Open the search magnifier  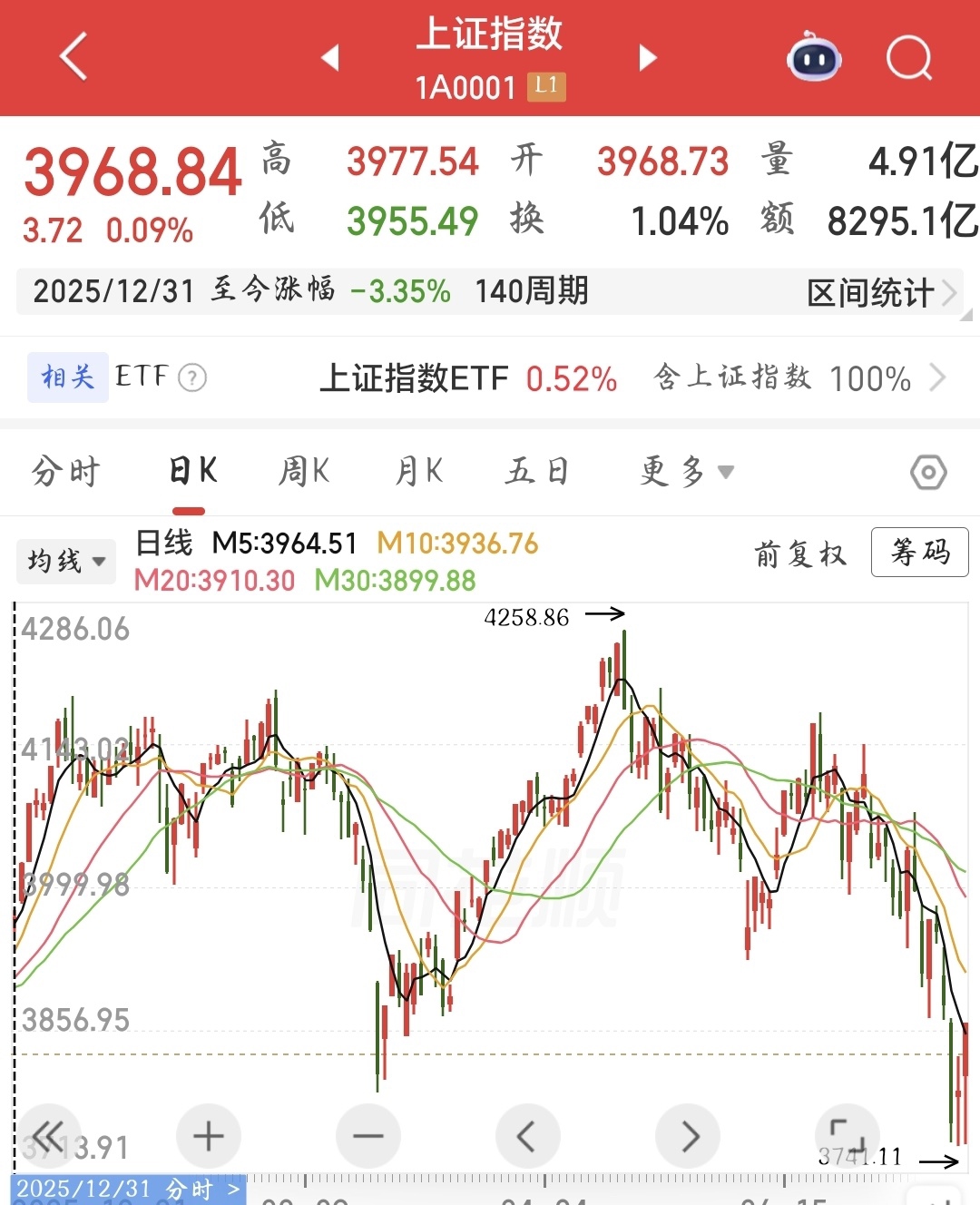909,59
